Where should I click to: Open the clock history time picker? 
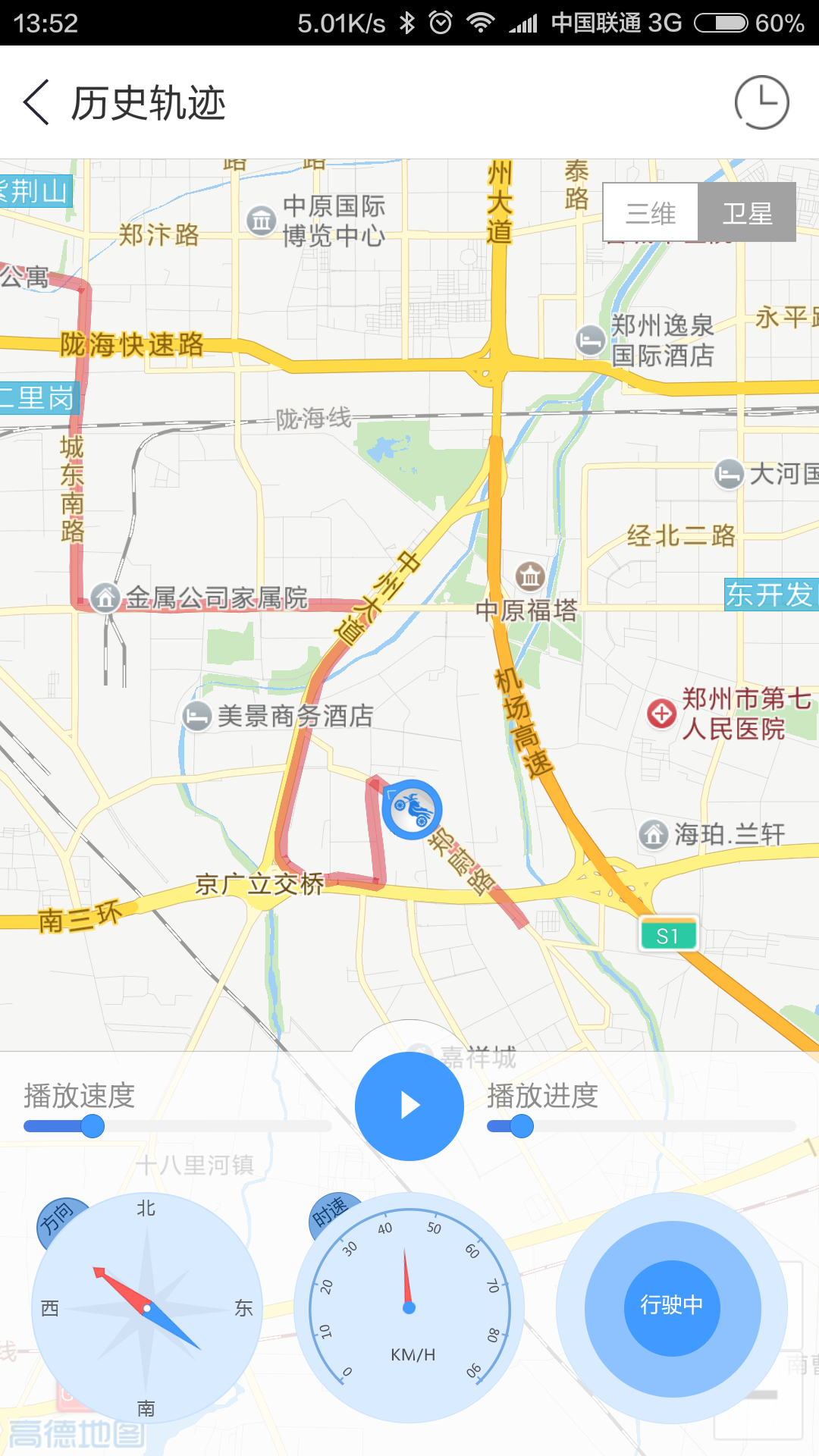coord(761,102)
